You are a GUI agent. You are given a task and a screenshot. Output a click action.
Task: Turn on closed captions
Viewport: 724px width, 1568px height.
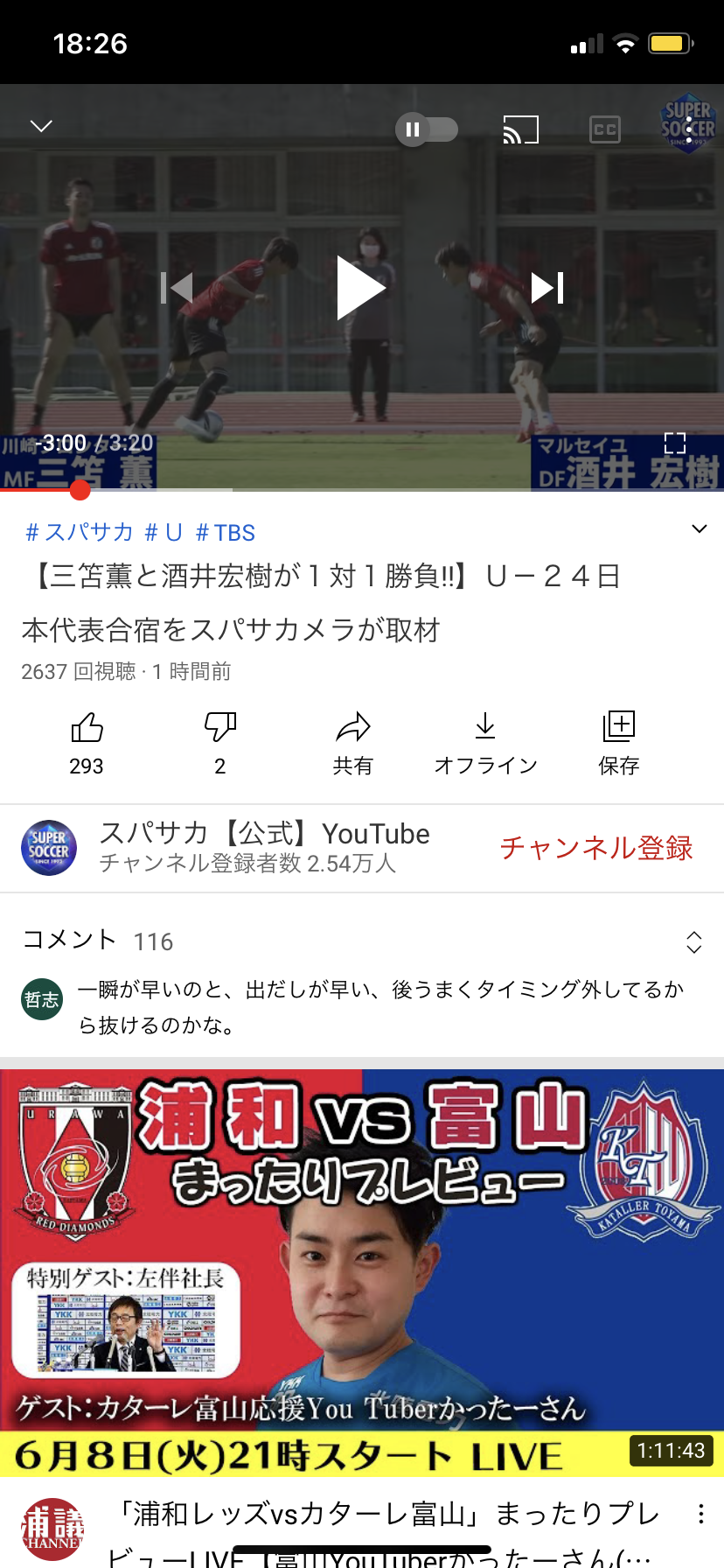click(604, 130)
